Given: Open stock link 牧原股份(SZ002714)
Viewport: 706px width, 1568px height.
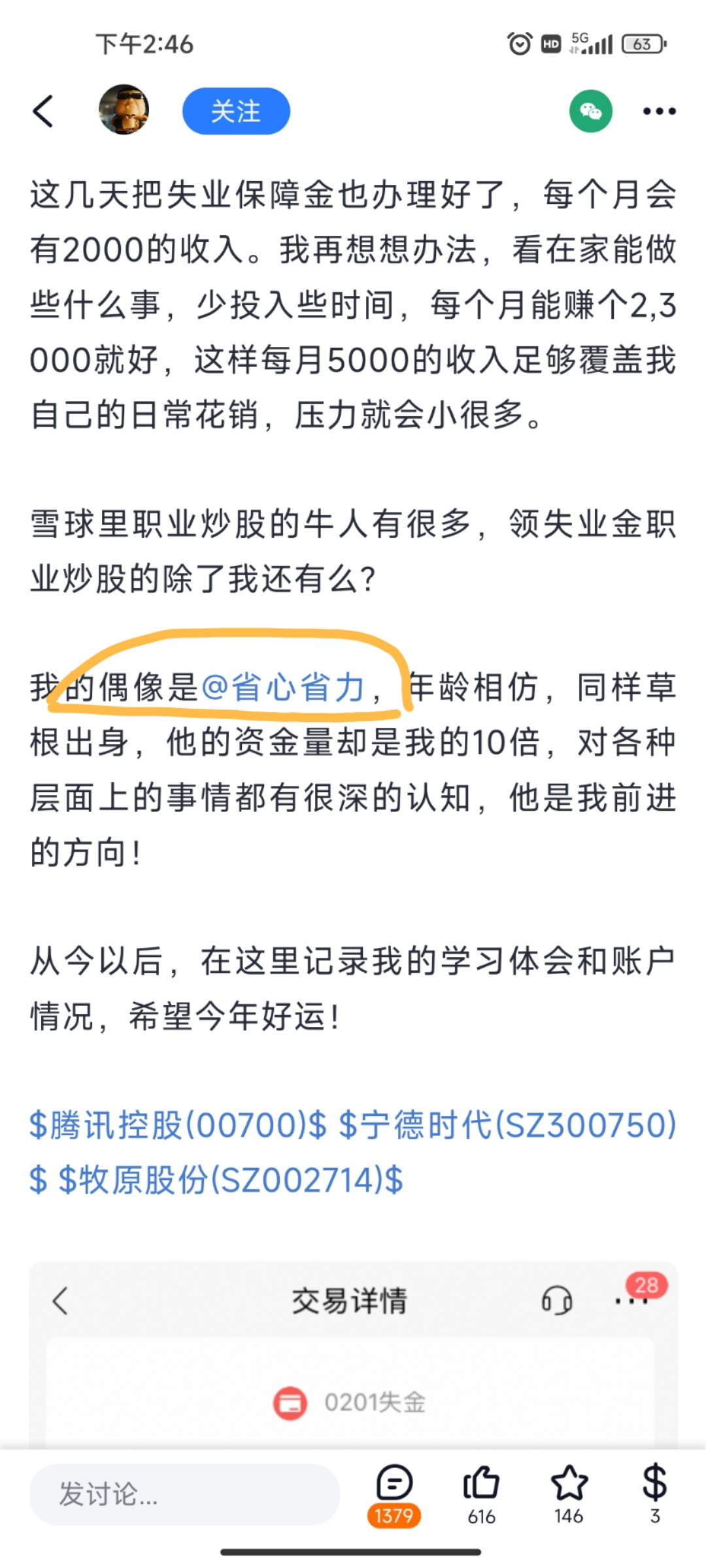Looking at the screenshot, I should (230, 1180).
